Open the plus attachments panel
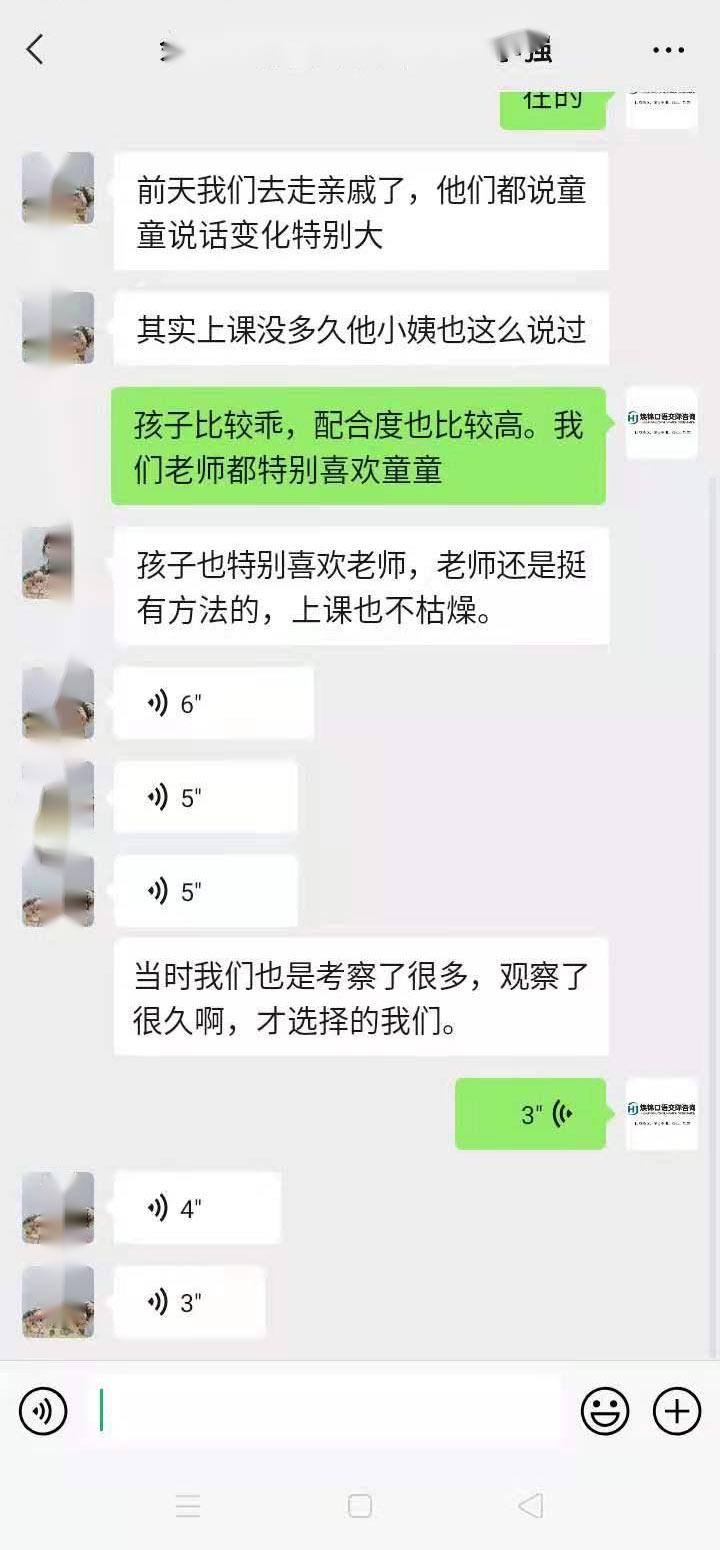This screenshot has height=1550, width=720. click(x=677, y=1412)
